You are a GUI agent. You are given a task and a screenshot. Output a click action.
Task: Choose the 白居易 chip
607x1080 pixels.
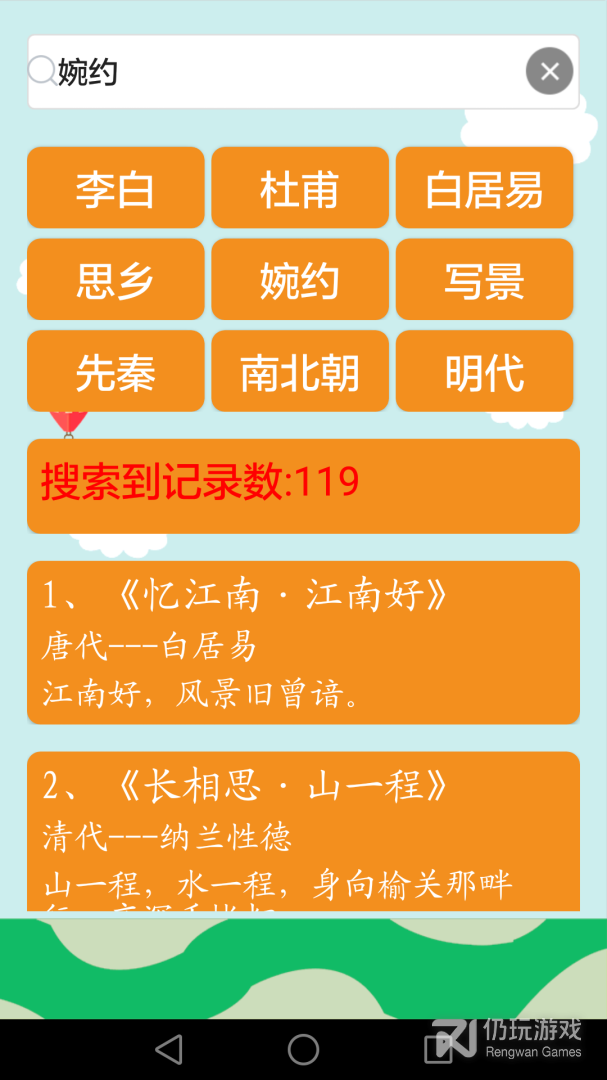tap(484, 188)
